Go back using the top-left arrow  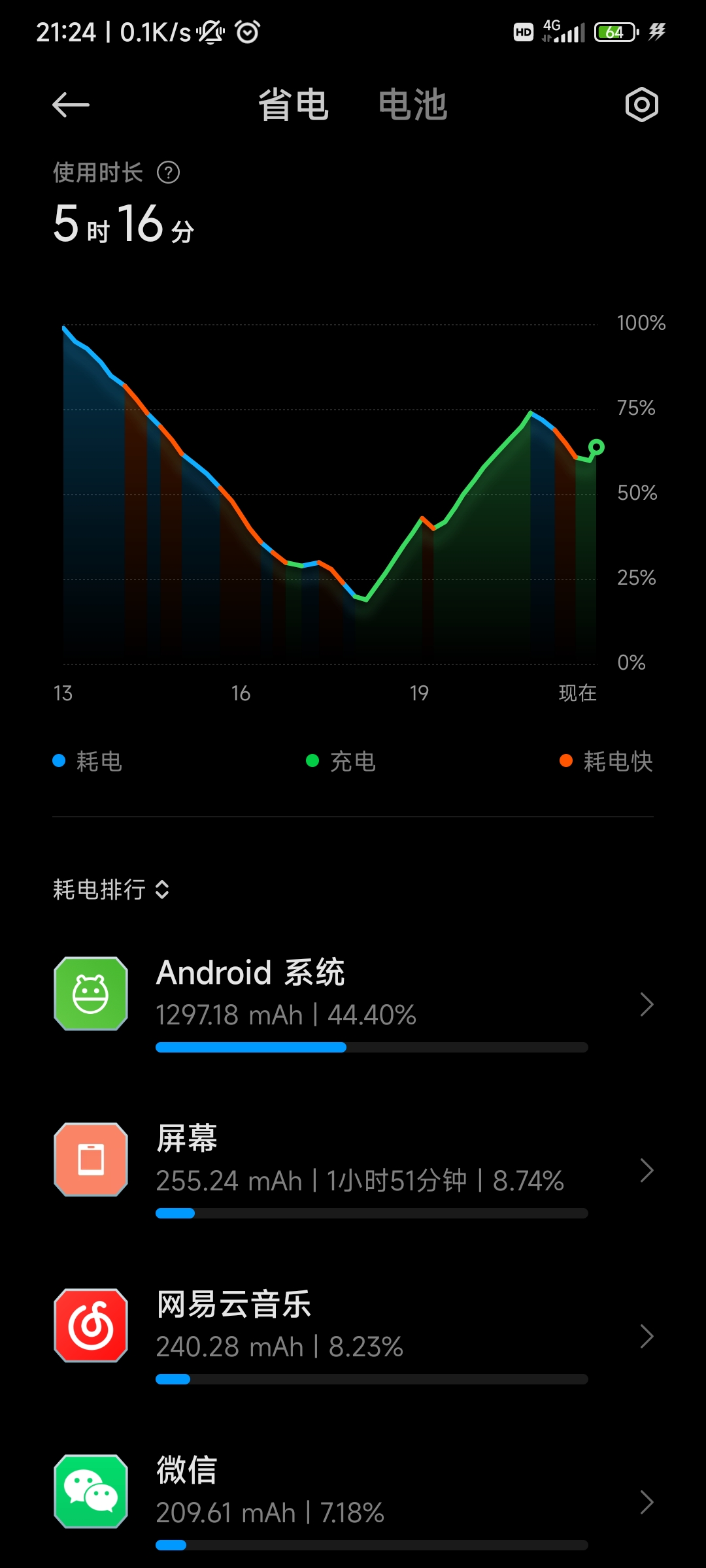click(x=71, y=105)
